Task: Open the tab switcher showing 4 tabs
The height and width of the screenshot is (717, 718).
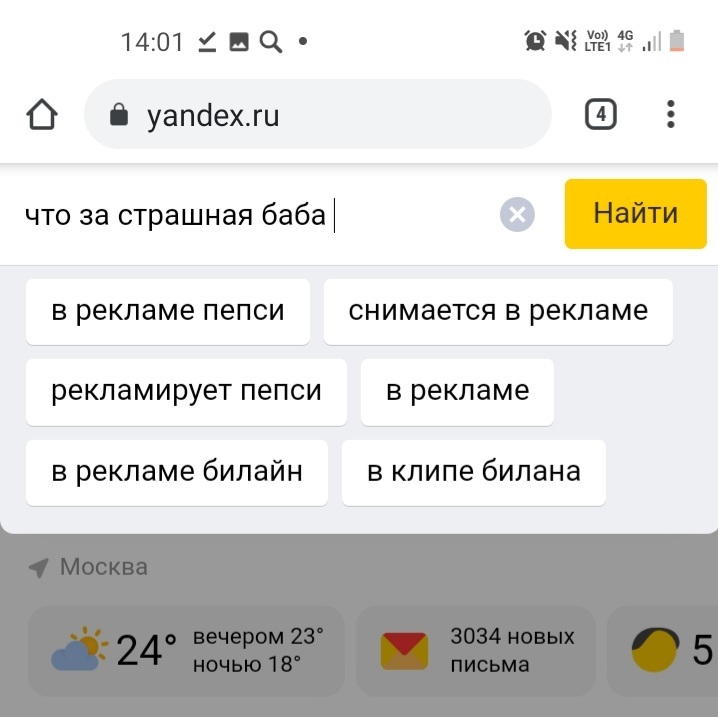Action: [600, 115]
